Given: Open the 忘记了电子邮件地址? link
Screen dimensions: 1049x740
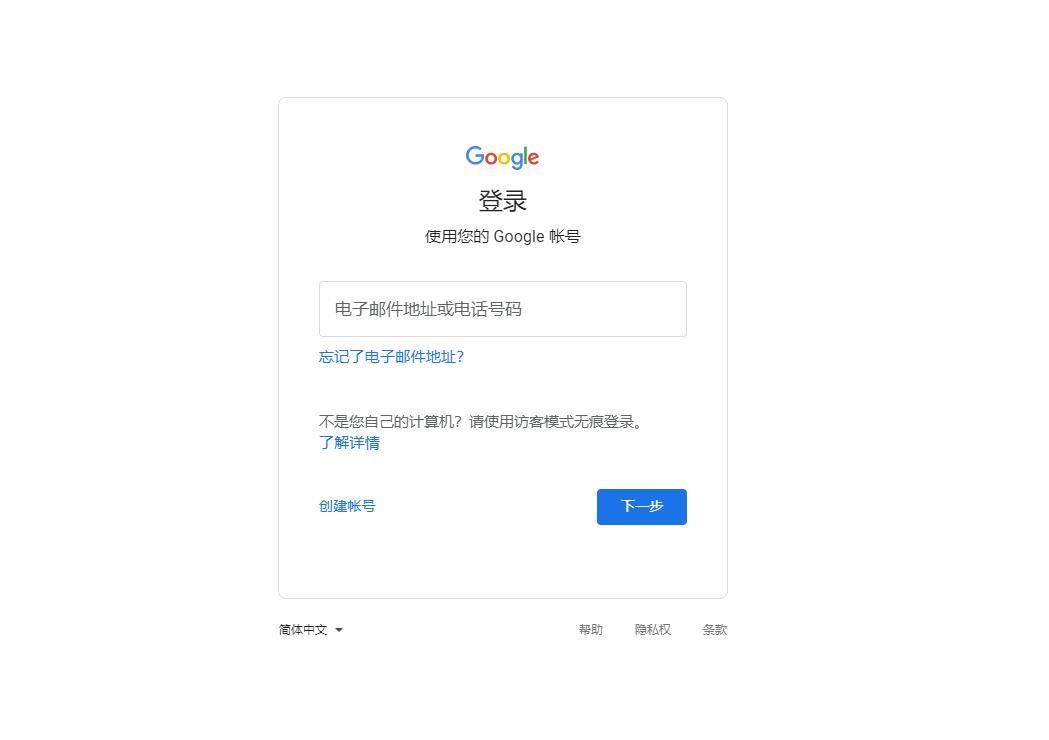Looking at the screenshot, I should [391, 357].
